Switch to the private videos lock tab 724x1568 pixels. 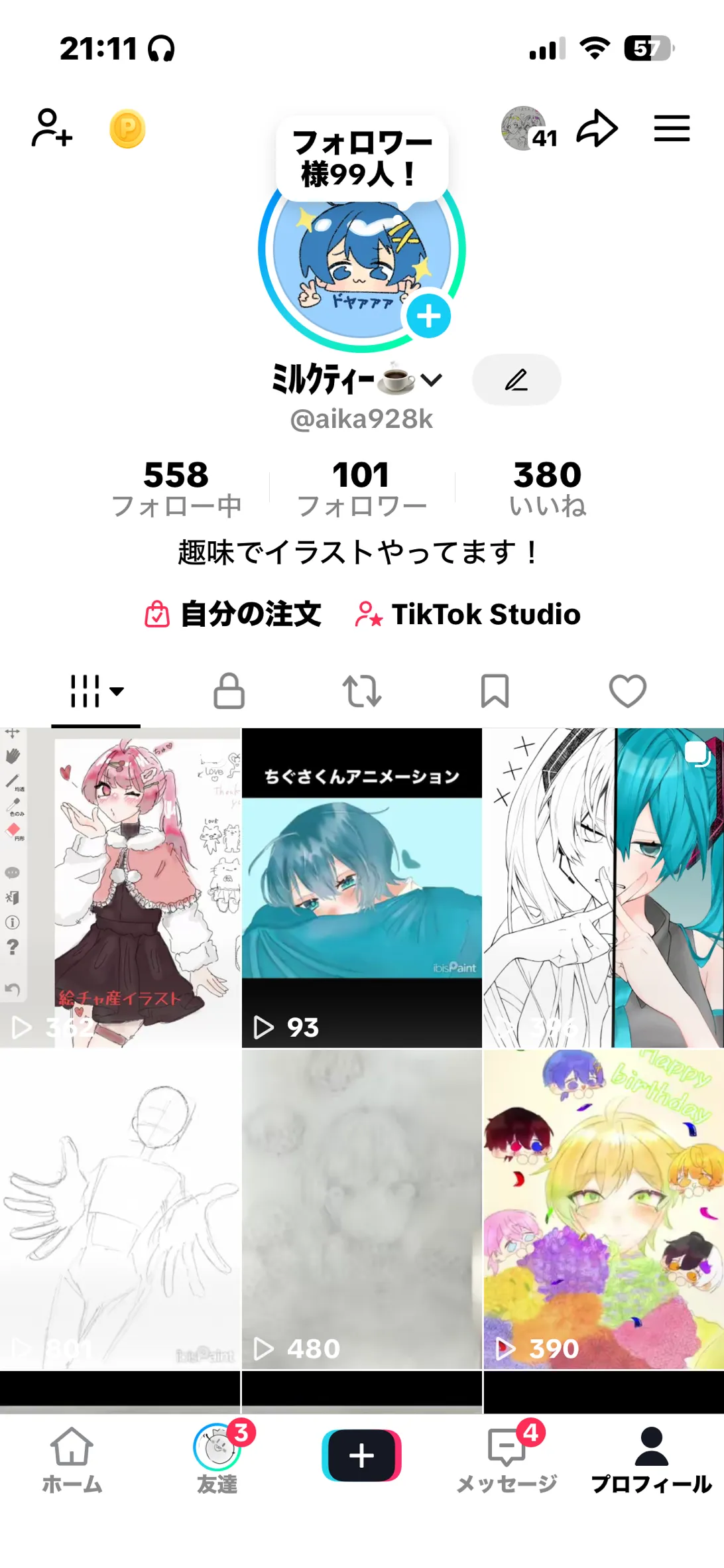(x=229, y=691)
